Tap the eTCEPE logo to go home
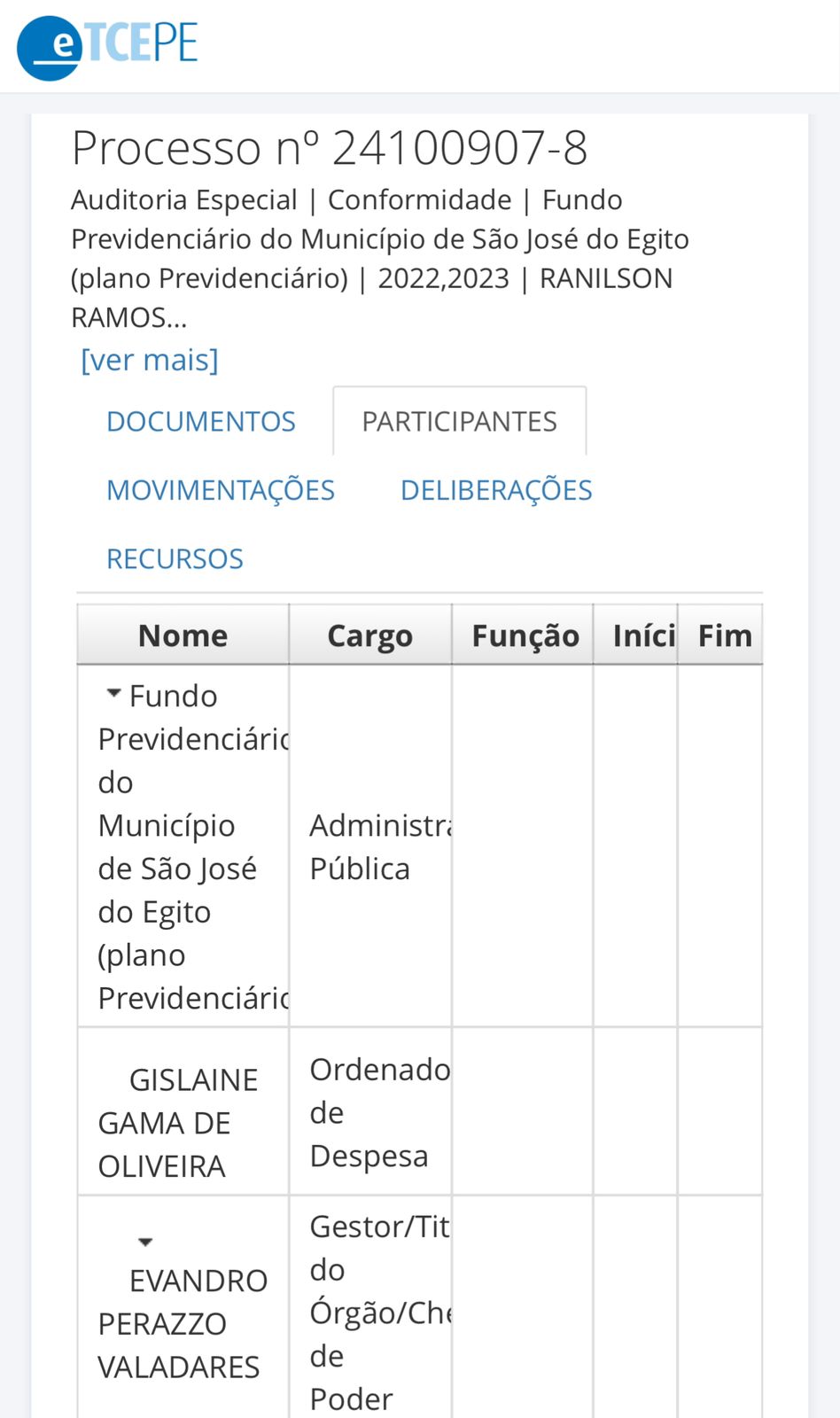Screen dimensions: 840x1418 click(107, 46)
